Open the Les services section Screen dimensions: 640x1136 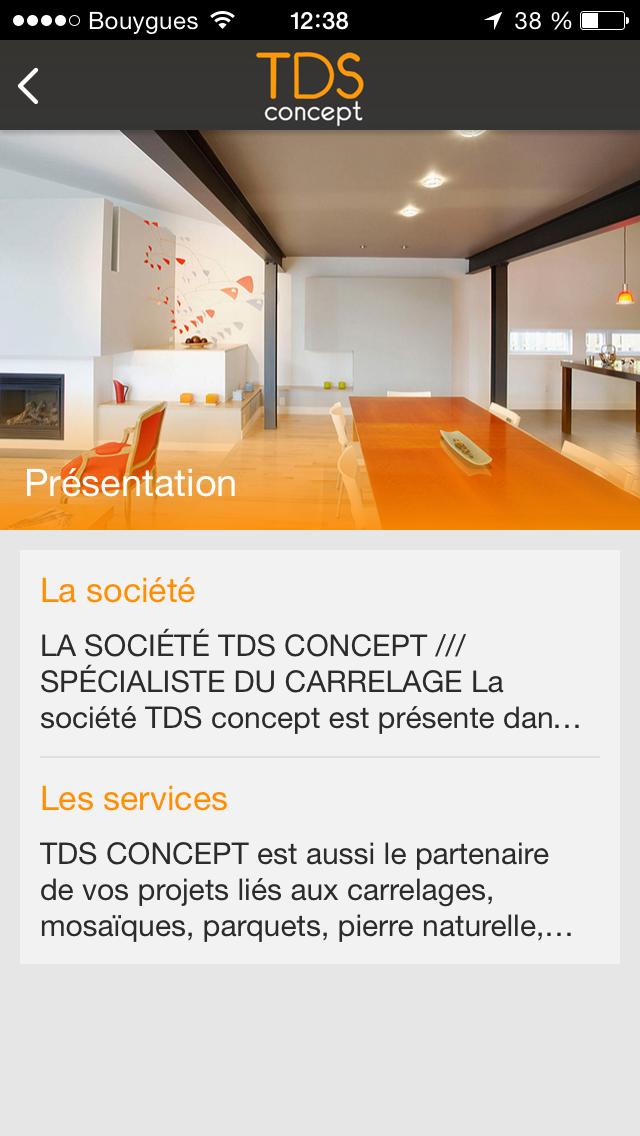[319, 862]
